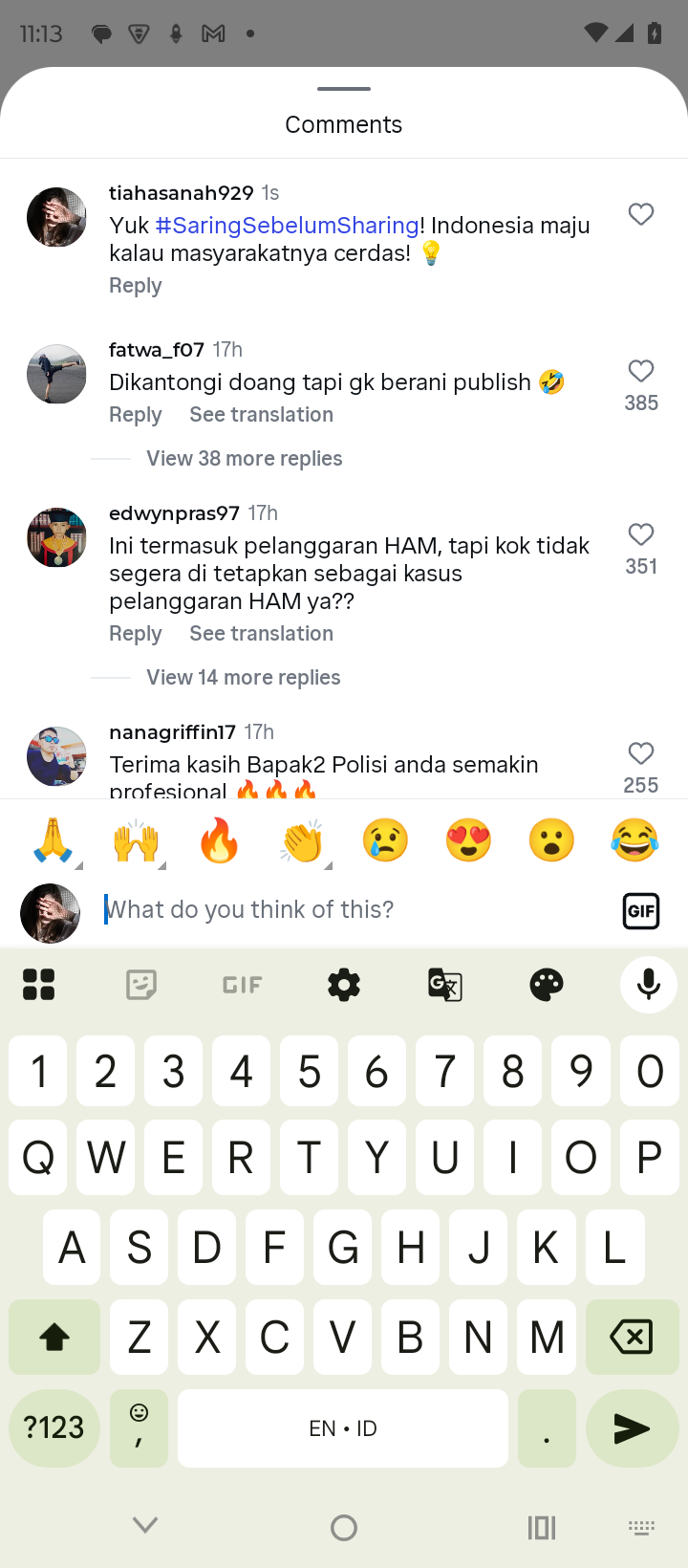The width and height of the screenshot is (688, 1568).
Task: Reply to edwynpras97's comment
Action: pos(135,634)
